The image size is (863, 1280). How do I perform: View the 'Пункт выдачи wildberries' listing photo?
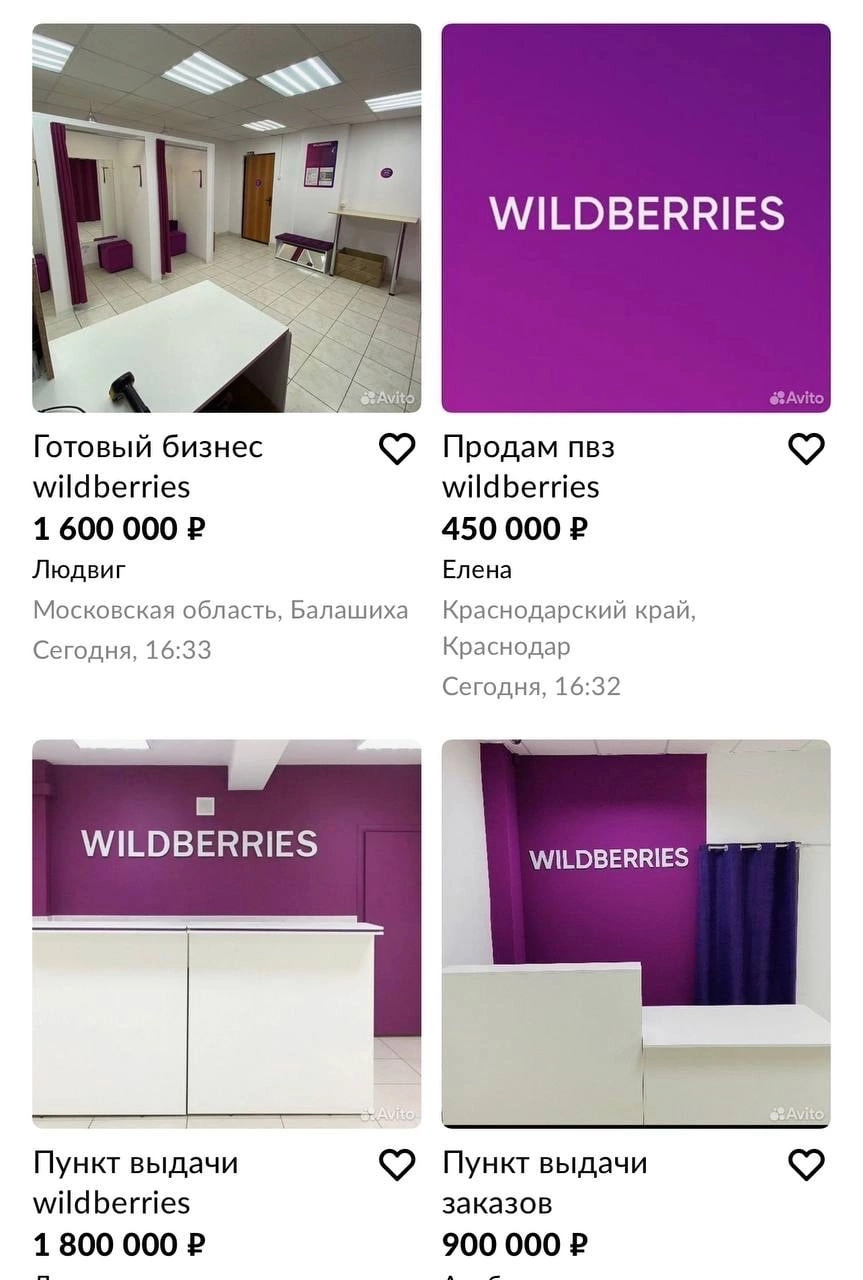pyautogui.click(x=227, y=933)
